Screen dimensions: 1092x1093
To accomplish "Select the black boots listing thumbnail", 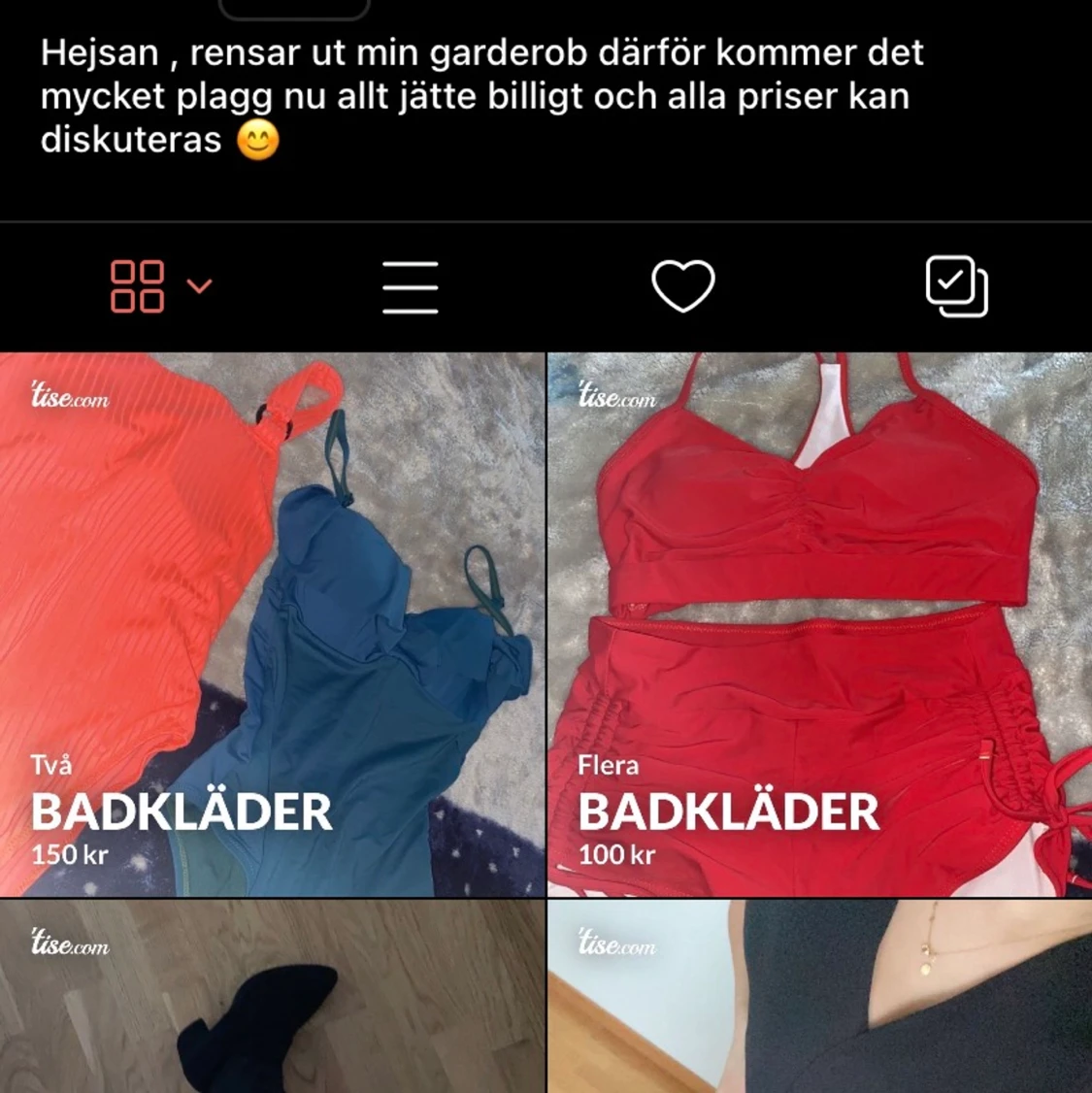I will tap(272, 1000).
